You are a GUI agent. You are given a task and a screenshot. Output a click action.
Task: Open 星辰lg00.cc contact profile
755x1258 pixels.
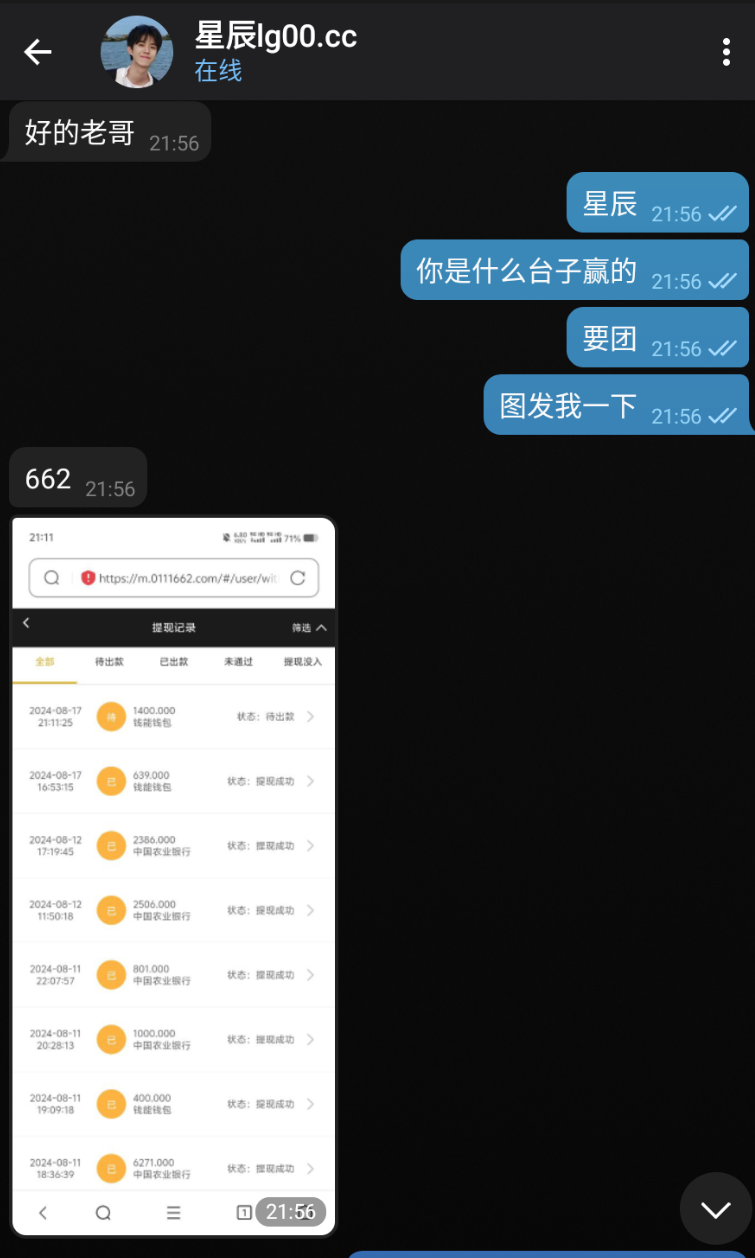point(275,52)
